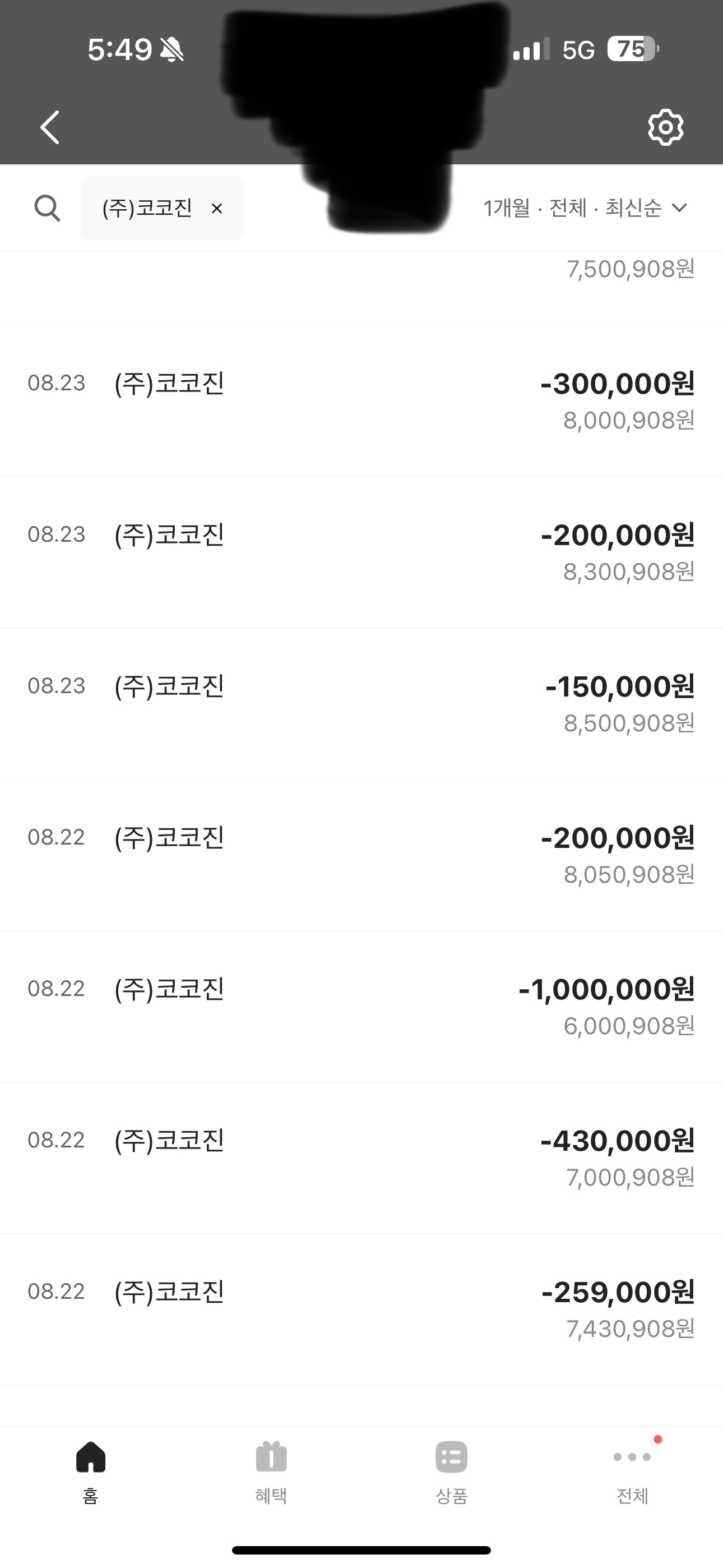Switch to the 혜택 tab

point(271,1473)
